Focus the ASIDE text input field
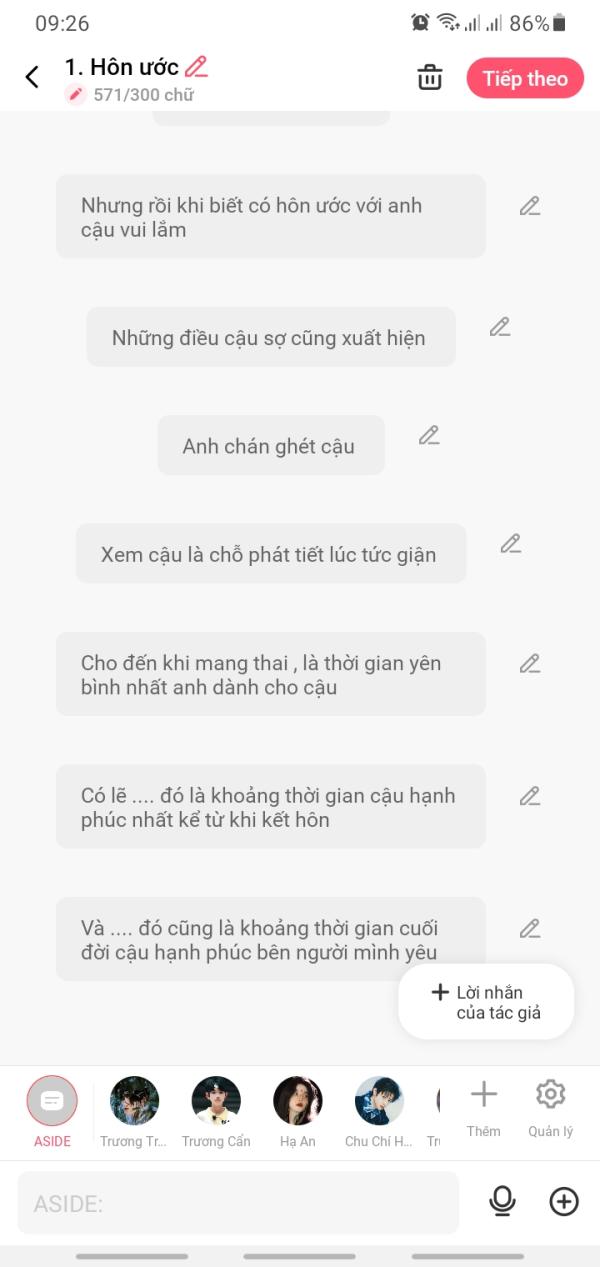This screenshot has height=1267, width=600. tap(238, 1203)
